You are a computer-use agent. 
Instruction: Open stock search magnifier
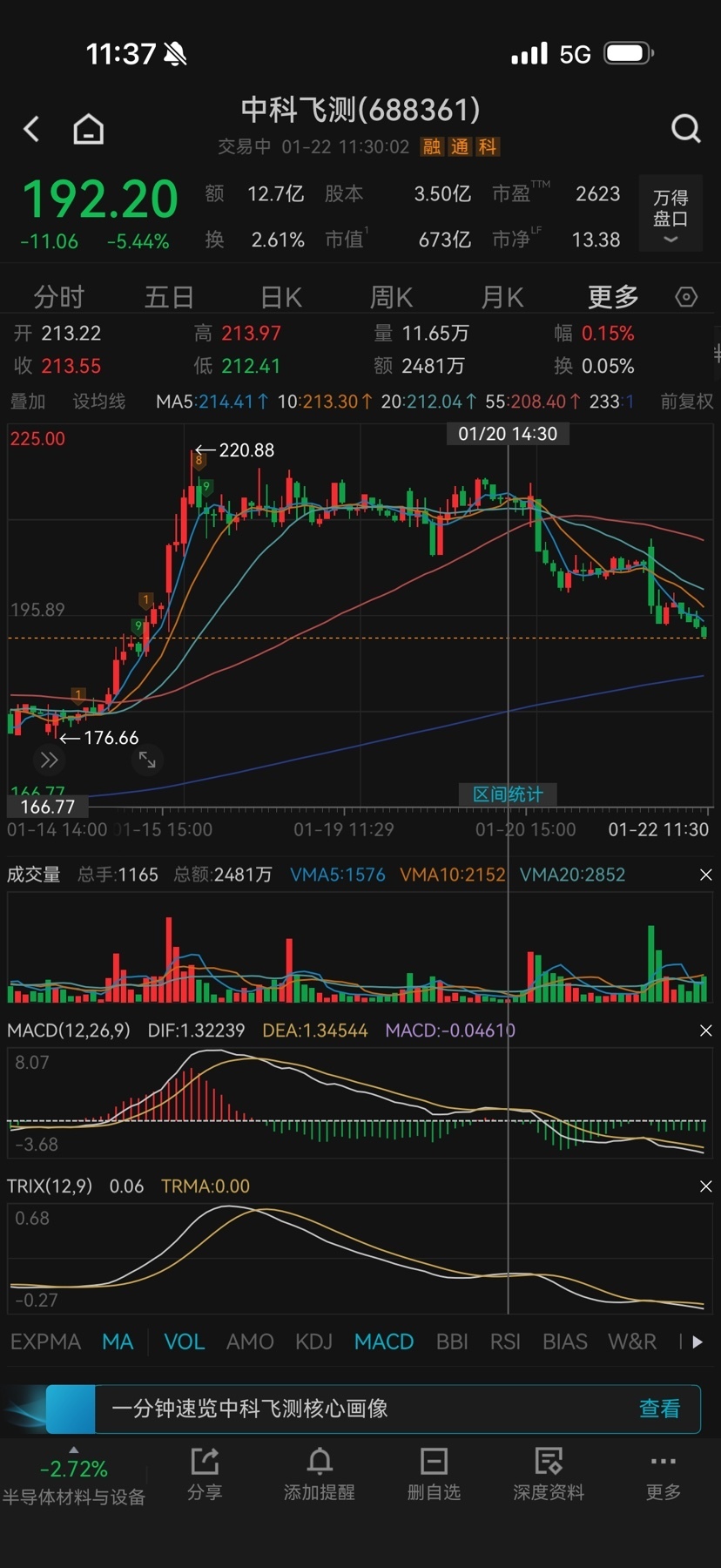pyautogui.click(x=685, y=129)
